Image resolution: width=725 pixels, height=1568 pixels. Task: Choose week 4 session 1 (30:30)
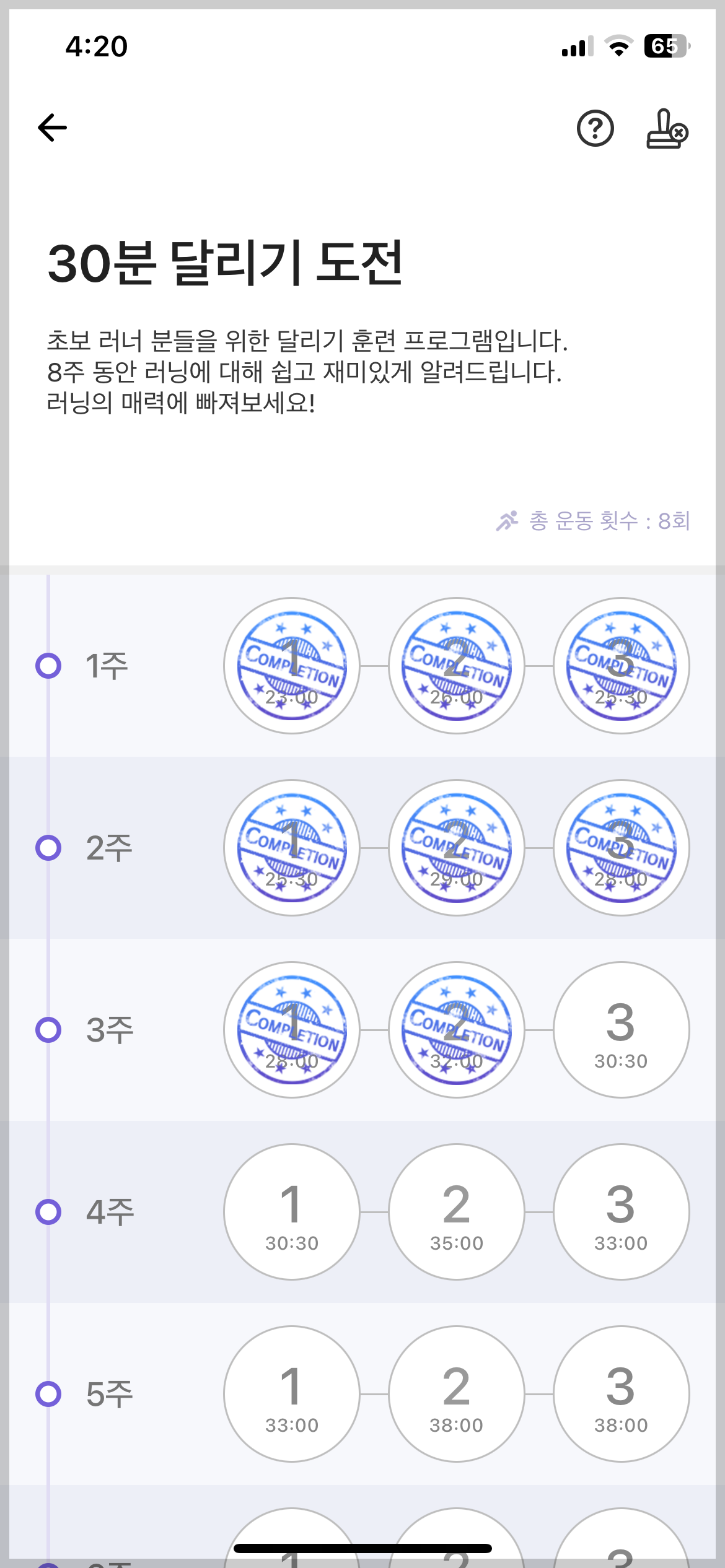click(292, 1212)
